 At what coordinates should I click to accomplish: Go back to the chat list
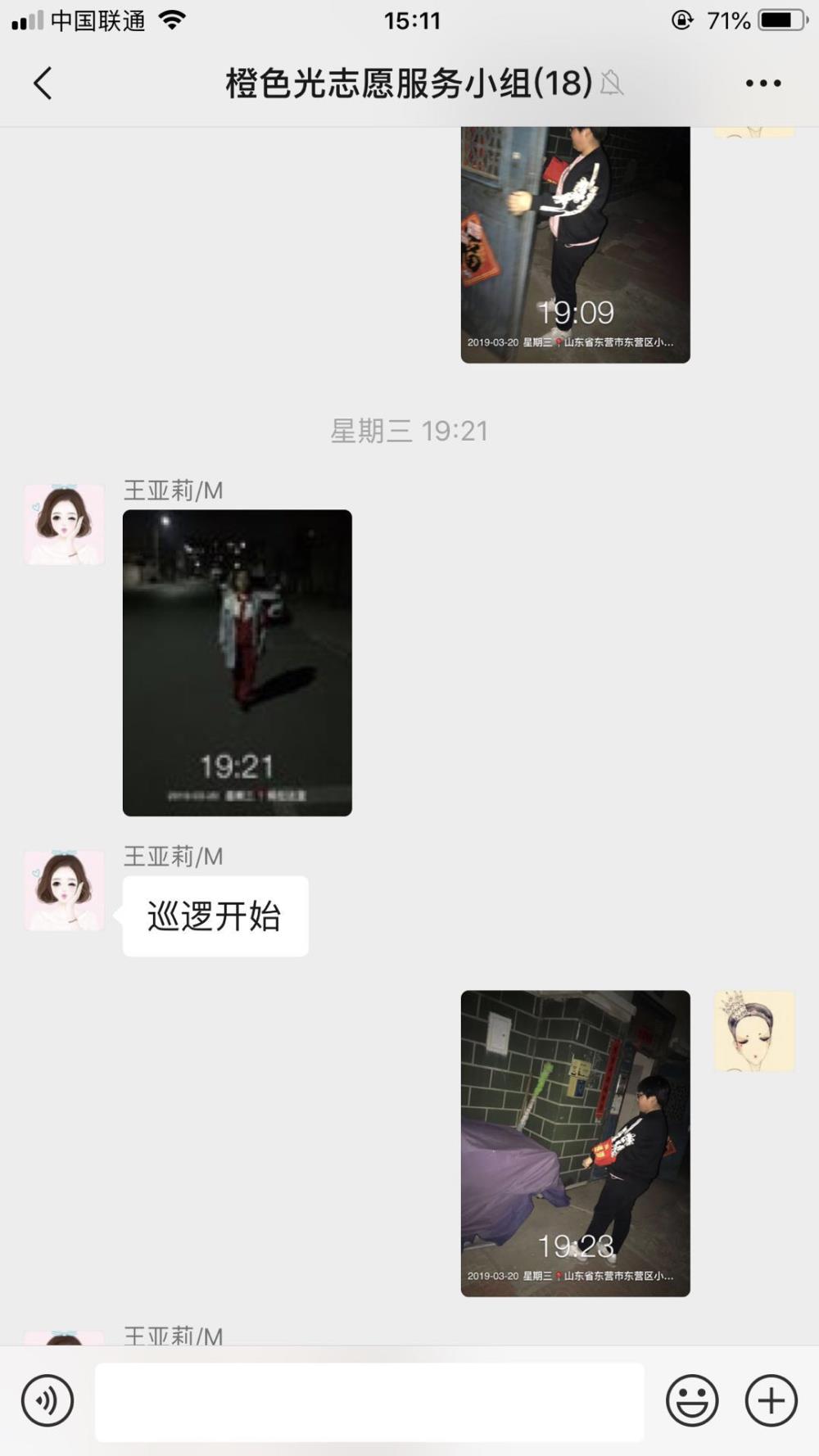tap(43, 83)
